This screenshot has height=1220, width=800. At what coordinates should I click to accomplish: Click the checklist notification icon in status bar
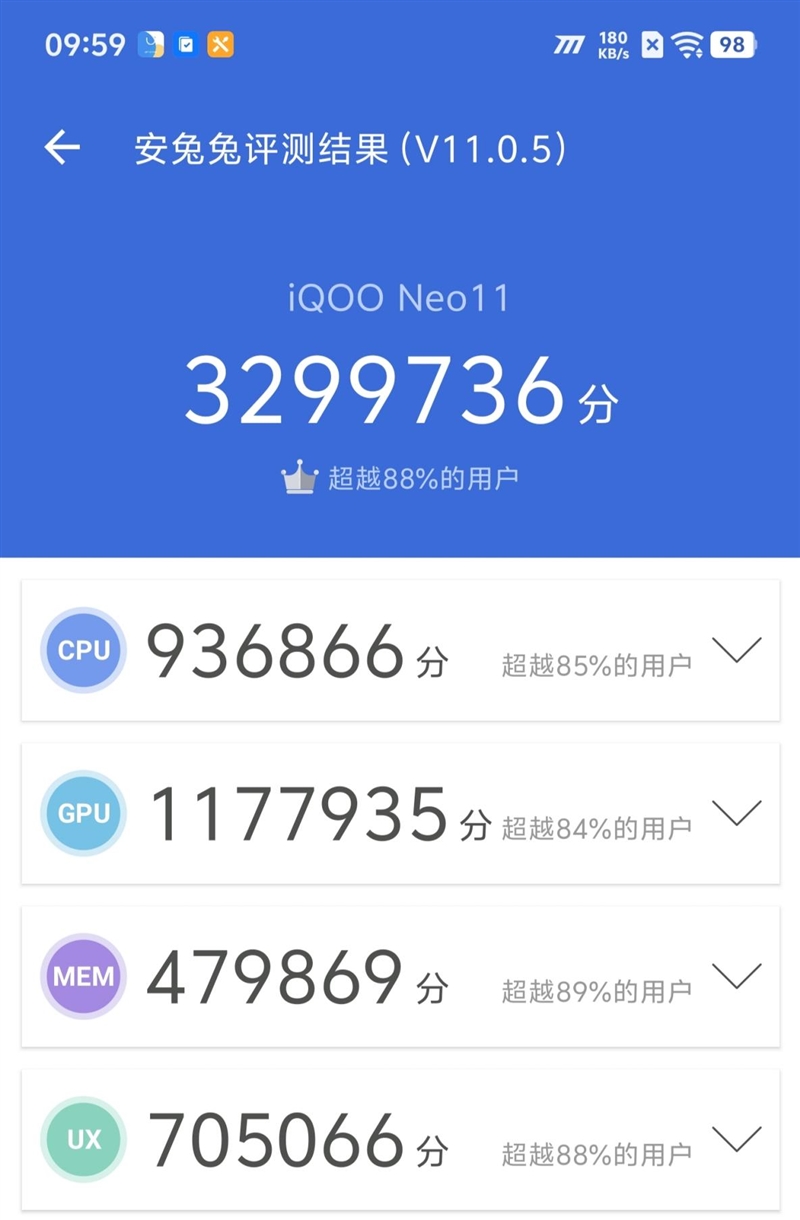185,42
